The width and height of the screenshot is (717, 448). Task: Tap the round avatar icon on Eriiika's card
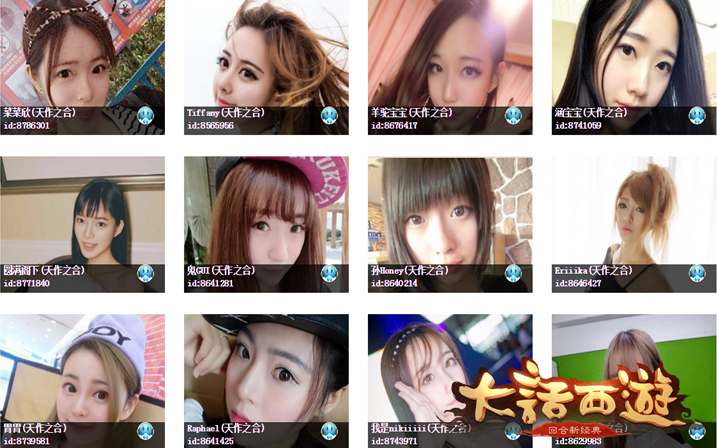pyautogui.click(x=697, y=274)
